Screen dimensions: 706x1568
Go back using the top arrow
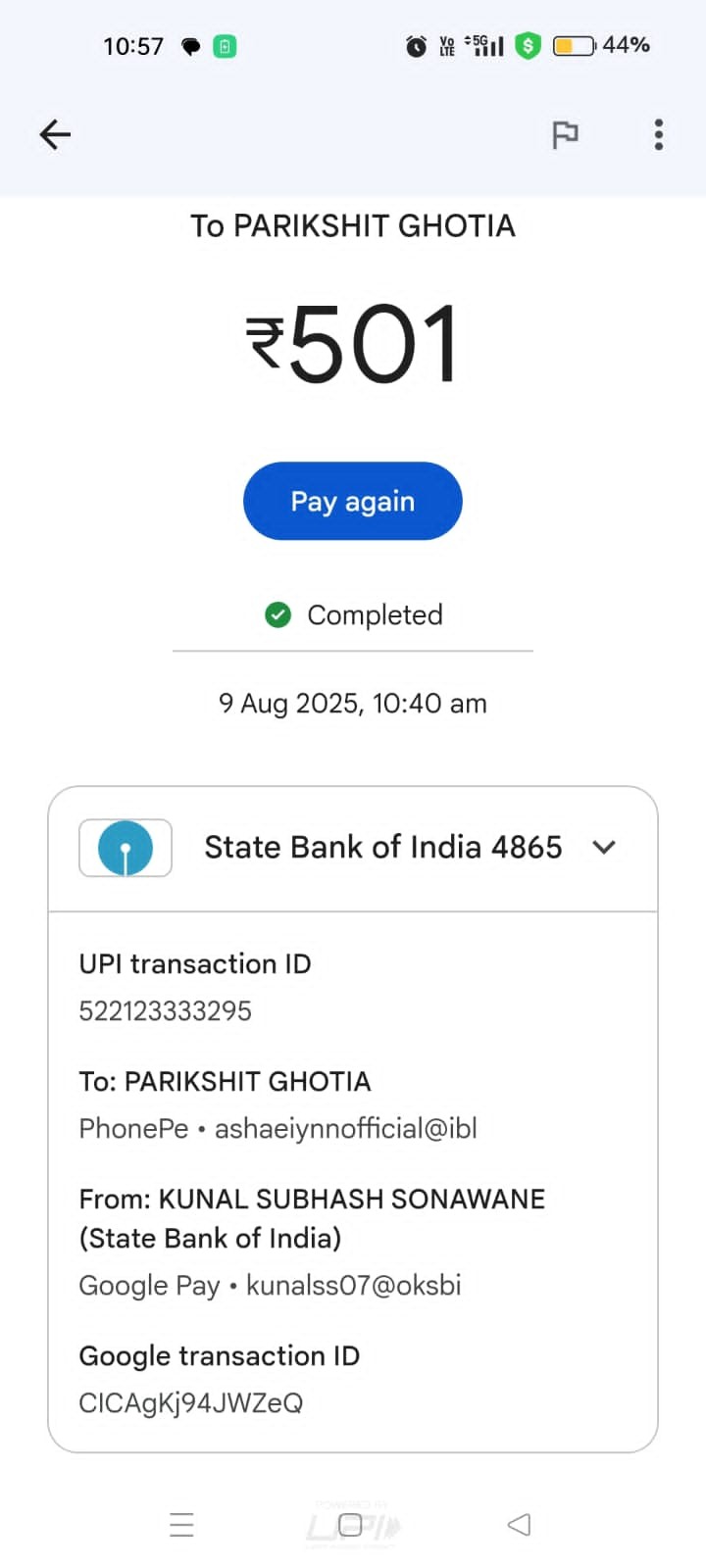pos(55,134)
